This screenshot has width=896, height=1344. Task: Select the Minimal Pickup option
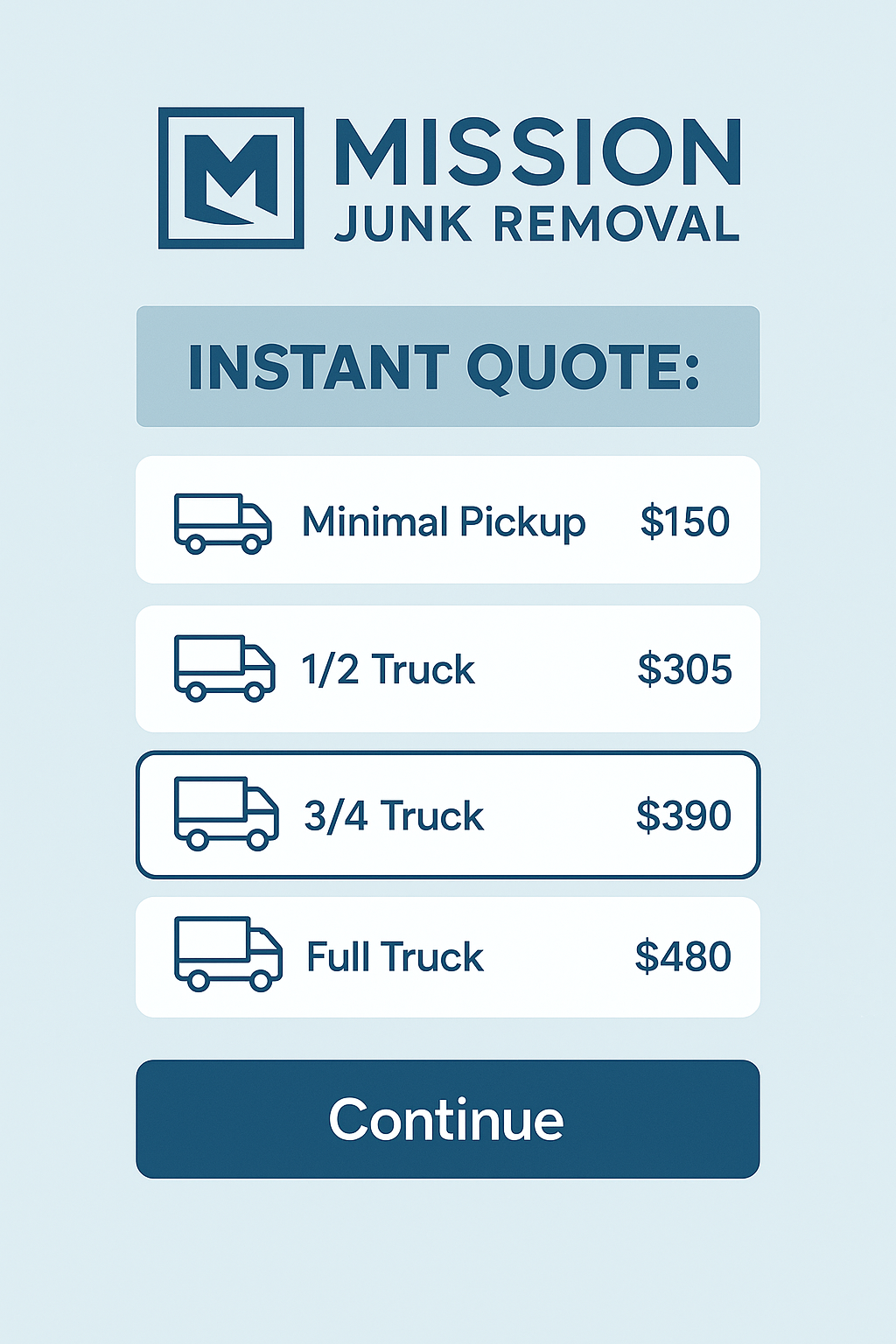[447, 521]
